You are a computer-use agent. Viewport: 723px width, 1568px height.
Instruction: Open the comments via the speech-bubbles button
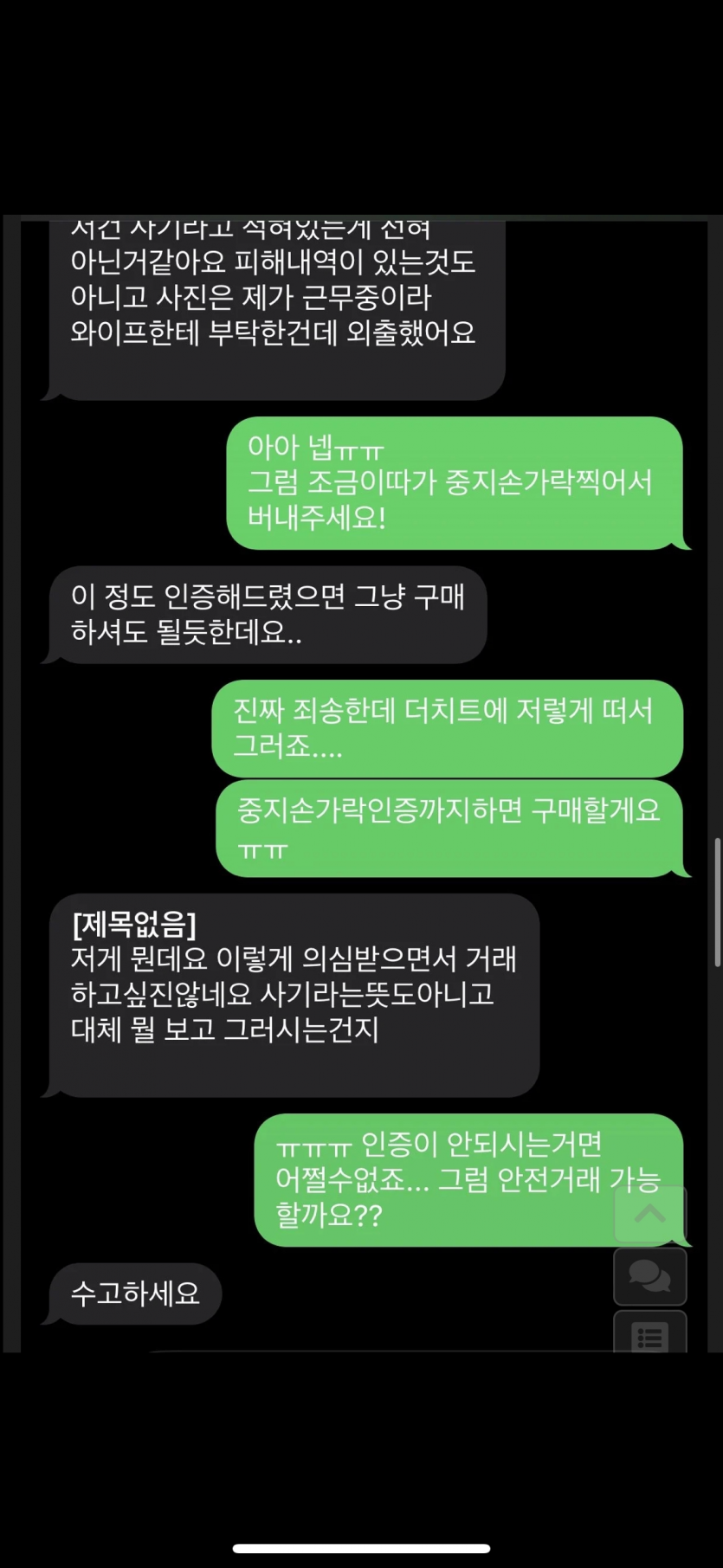click(649, 1276)
